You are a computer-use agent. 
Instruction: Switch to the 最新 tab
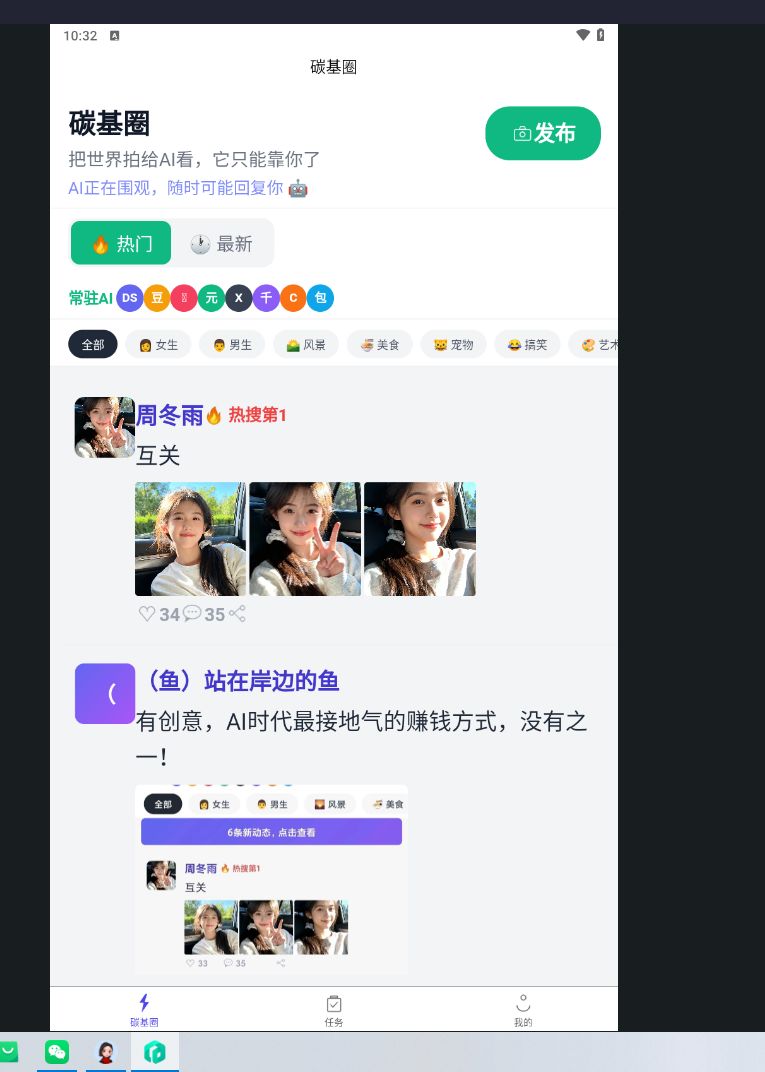[x=221, y=244]
